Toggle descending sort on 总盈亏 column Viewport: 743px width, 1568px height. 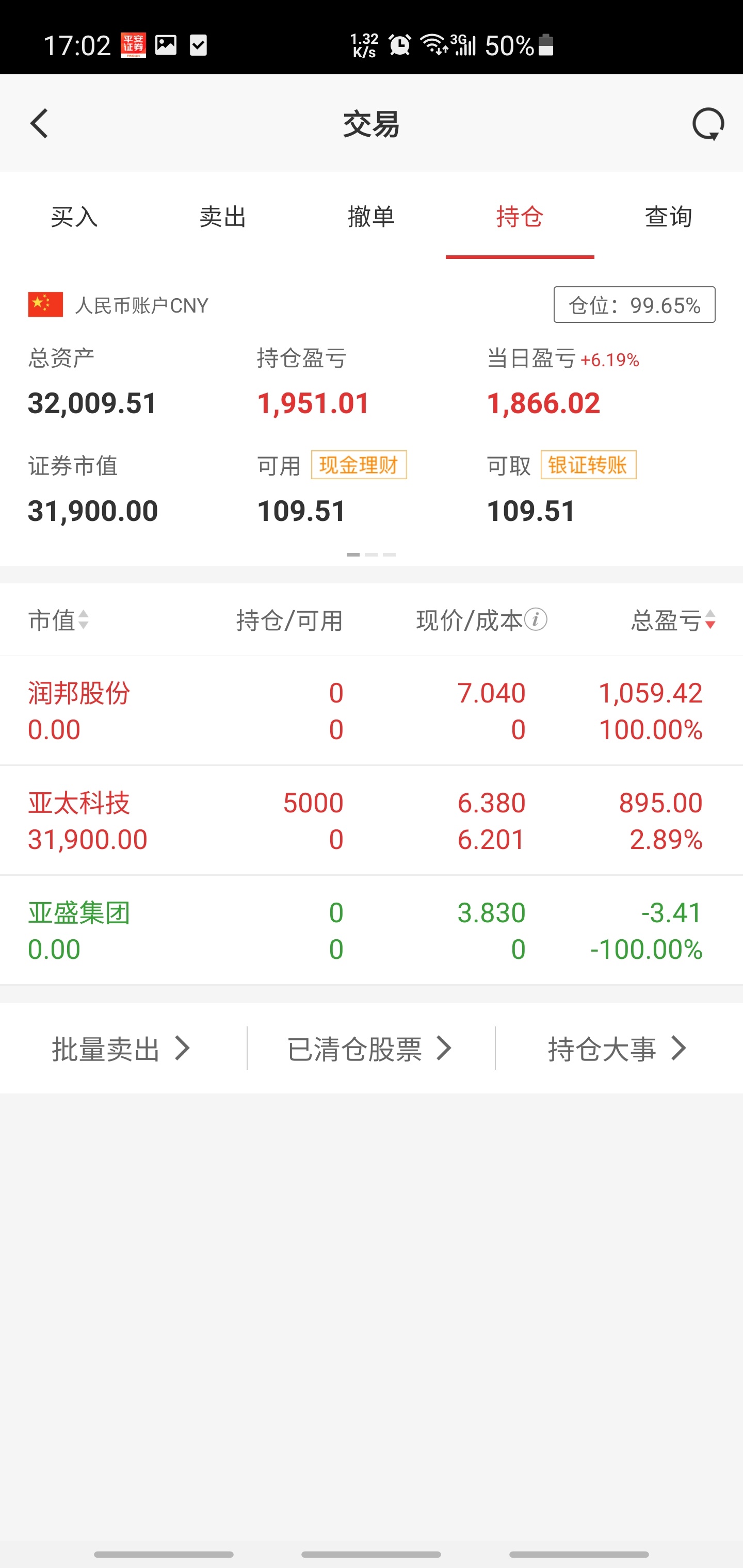[672, 620]
